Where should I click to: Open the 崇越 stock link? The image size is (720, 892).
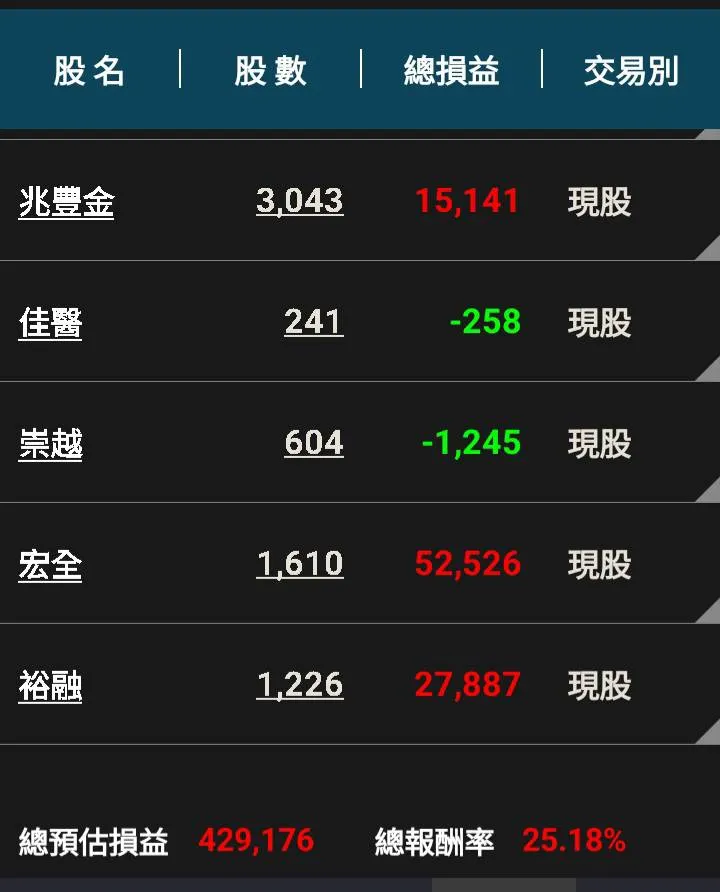tap(50, 444)
